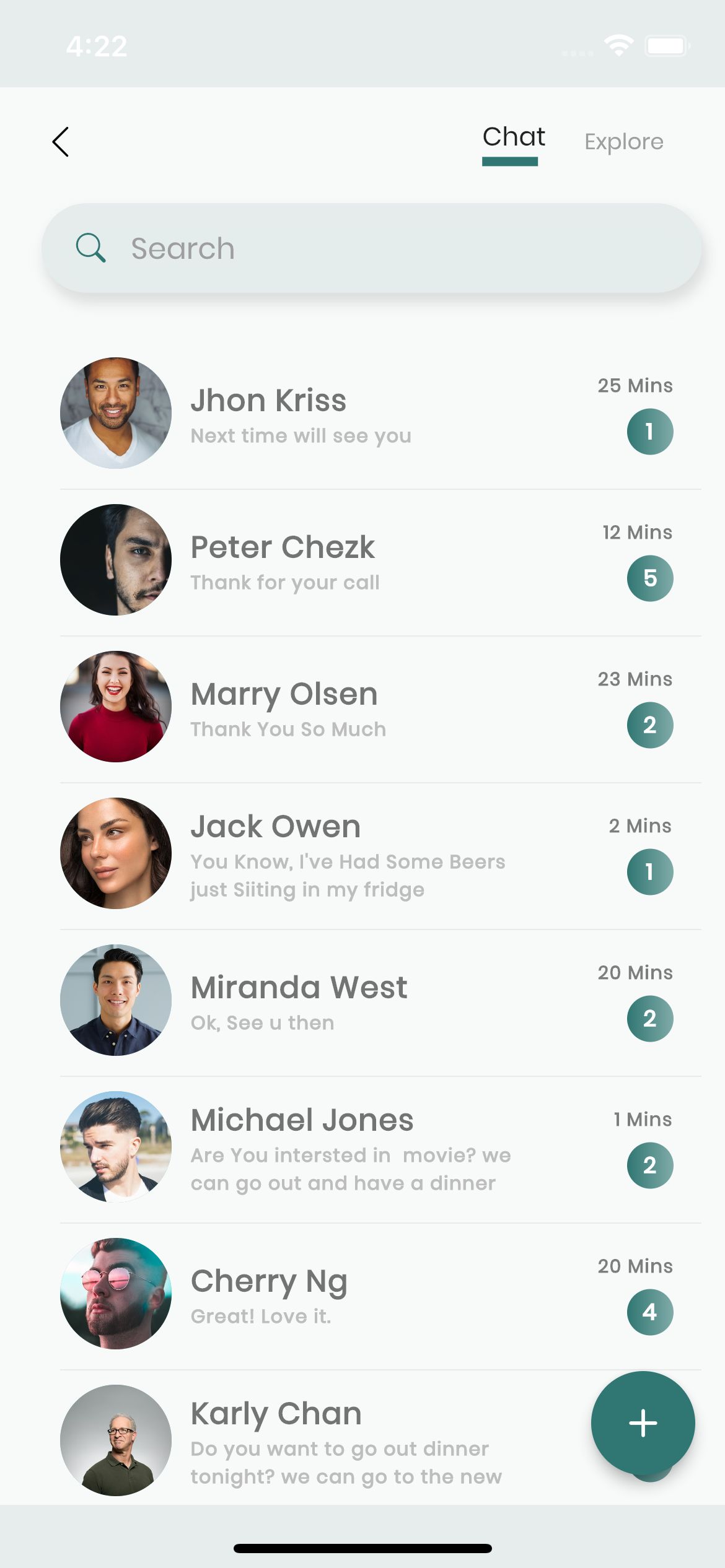Start a new chat with plus button
The width and height of the screenshot is (725, 1568).
coord(643,1423)
